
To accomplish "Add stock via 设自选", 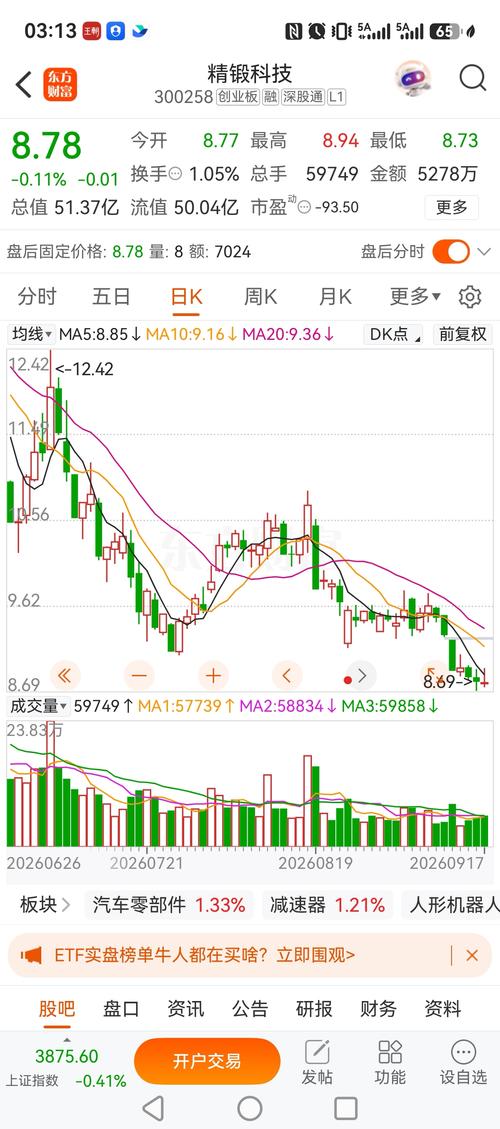I will click(463, 1062).
